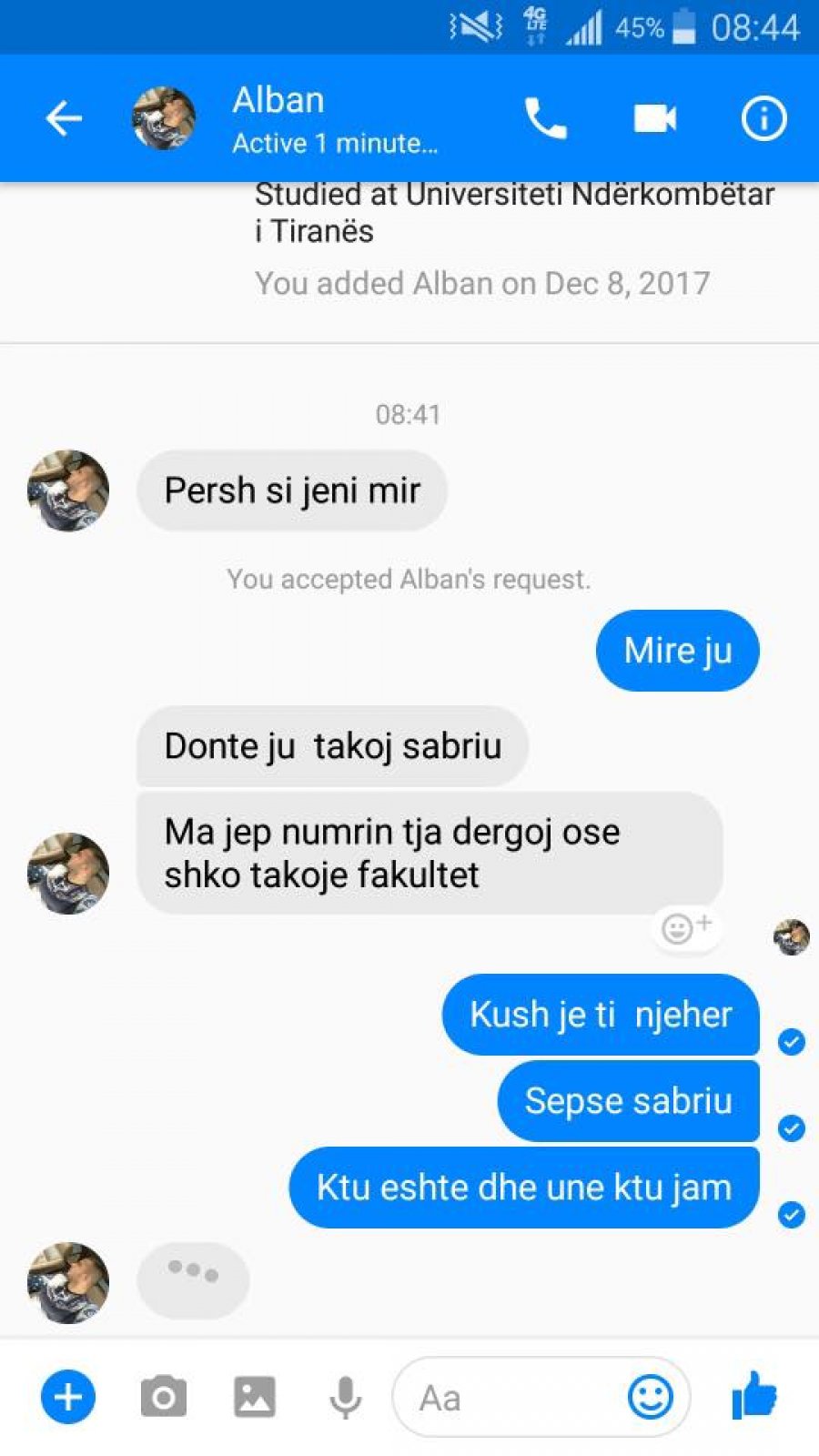Image resolution: width=819 pixels, height=1456 pixels.
Task: Send a thumbs-up like
Action: pos(753,1395)
